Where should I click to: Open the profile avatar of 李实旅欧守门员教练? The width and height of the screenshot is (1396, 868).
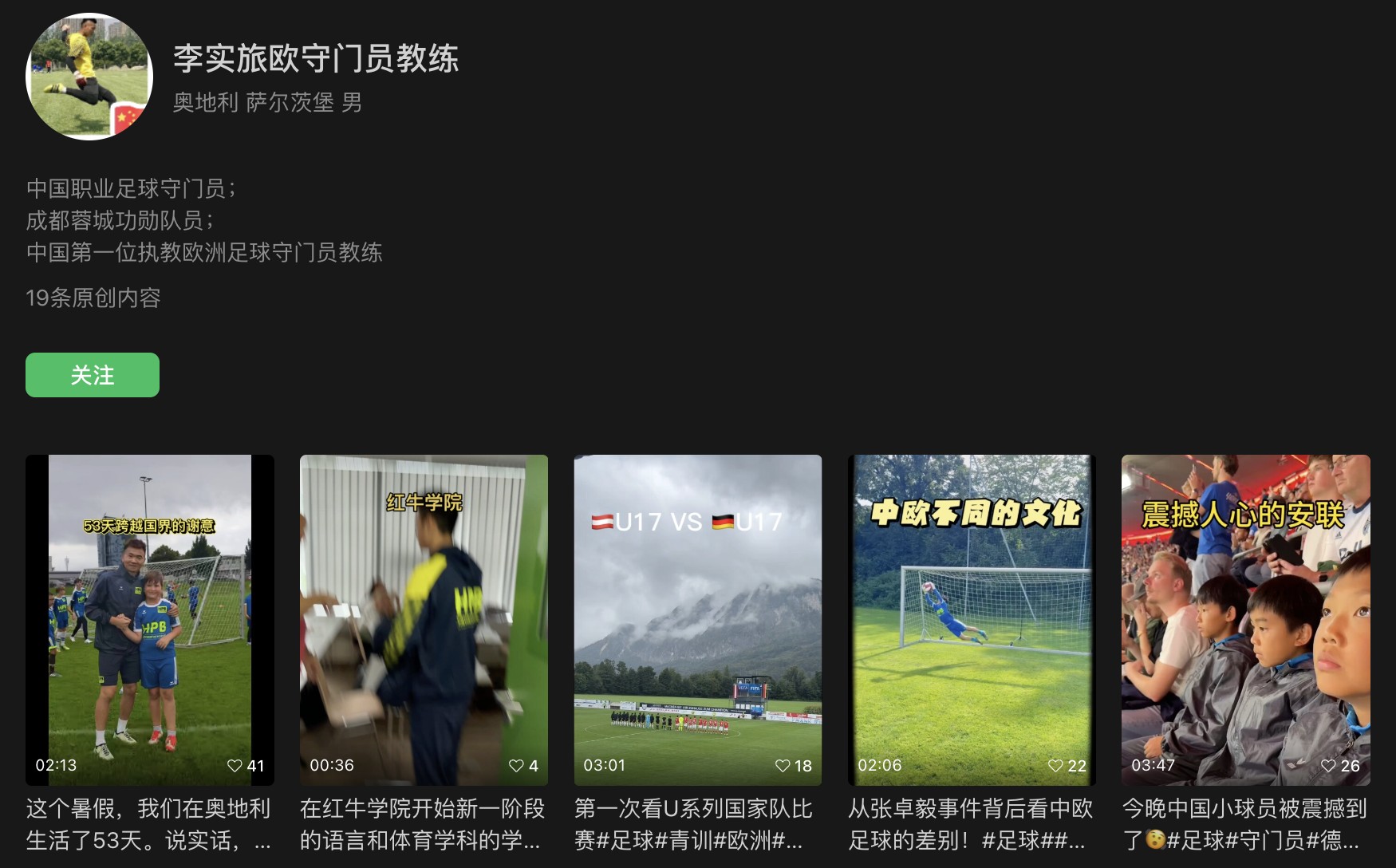click(89, 77)
